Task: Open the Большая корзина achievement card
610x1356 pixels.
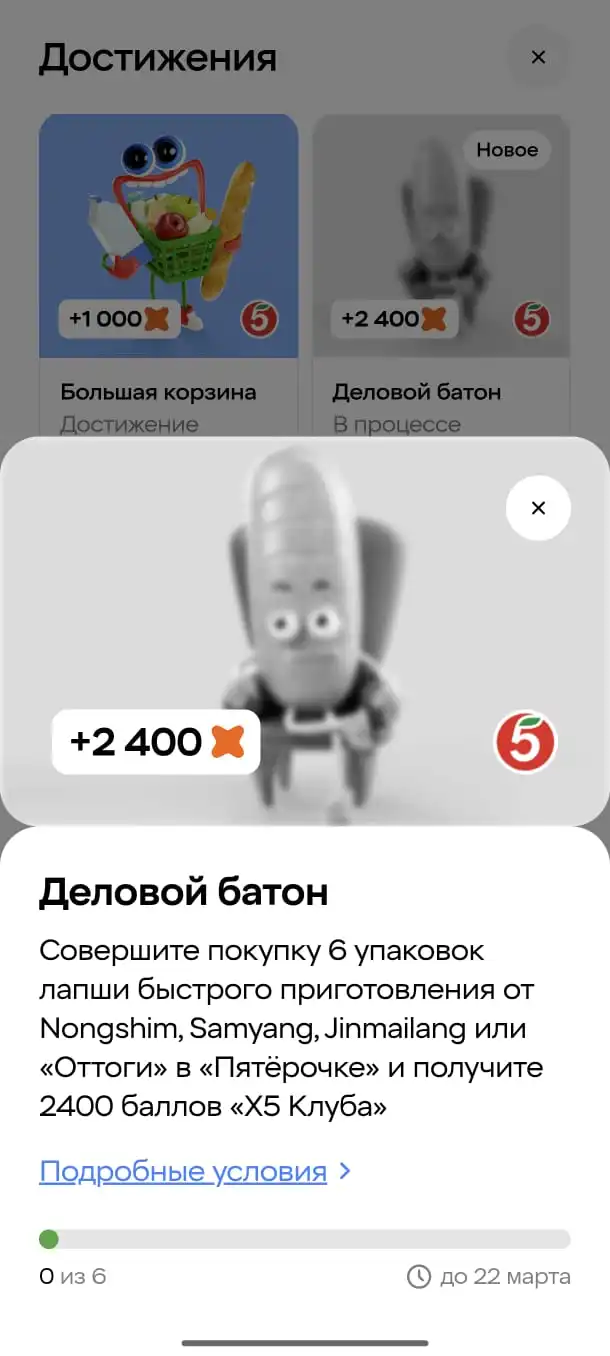Action: pyautogui.click(x=168, y=276)
